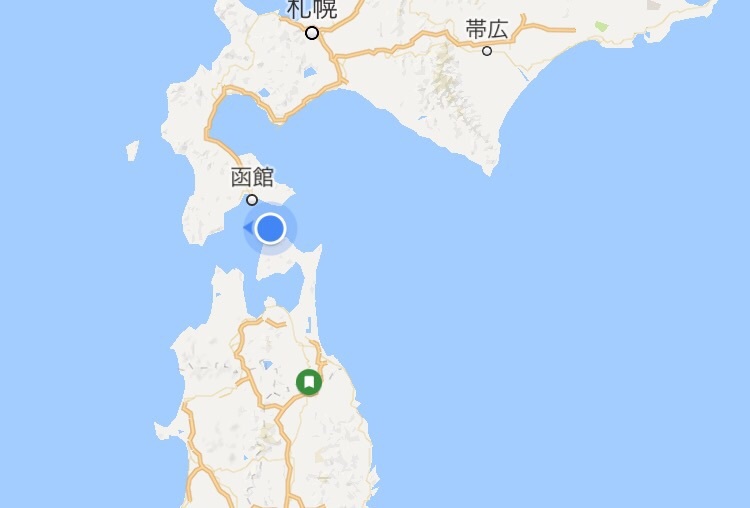Tap the green saved place marker

310,382
